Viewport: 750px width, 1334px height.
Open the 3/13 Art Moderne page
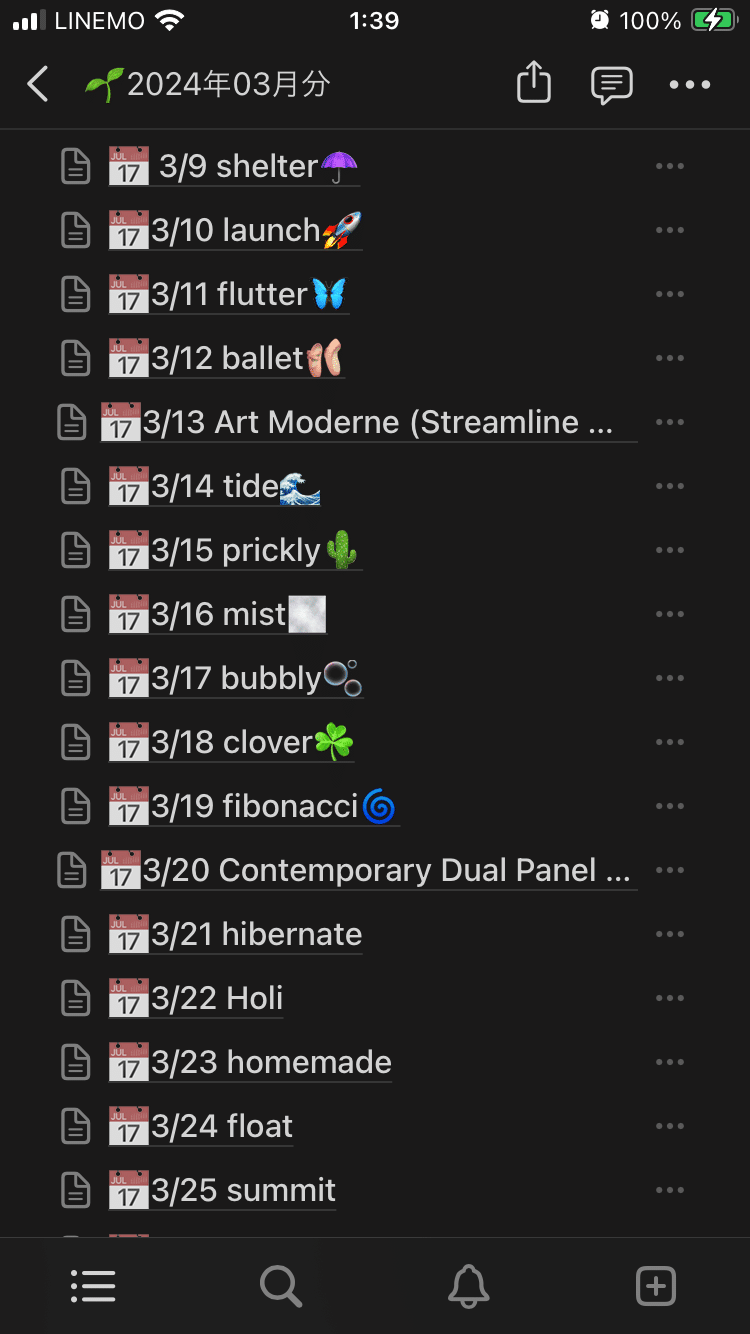(x=370, y=423)
